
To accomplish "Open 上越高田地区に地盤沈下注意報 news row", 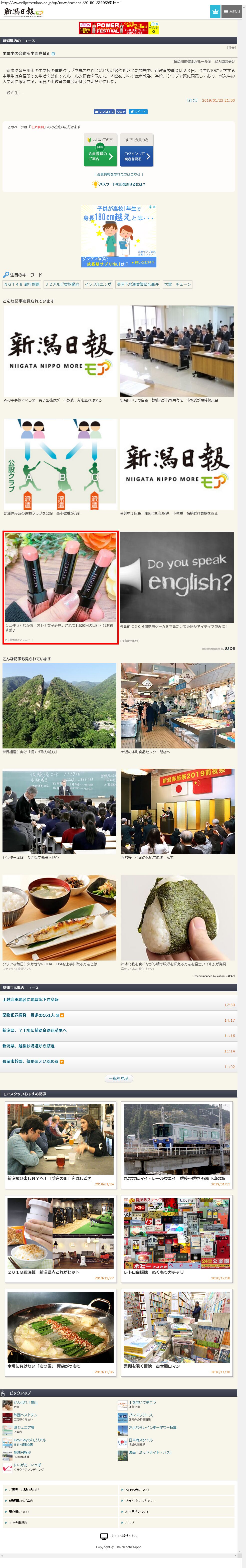I will (x=31, y=1000).
